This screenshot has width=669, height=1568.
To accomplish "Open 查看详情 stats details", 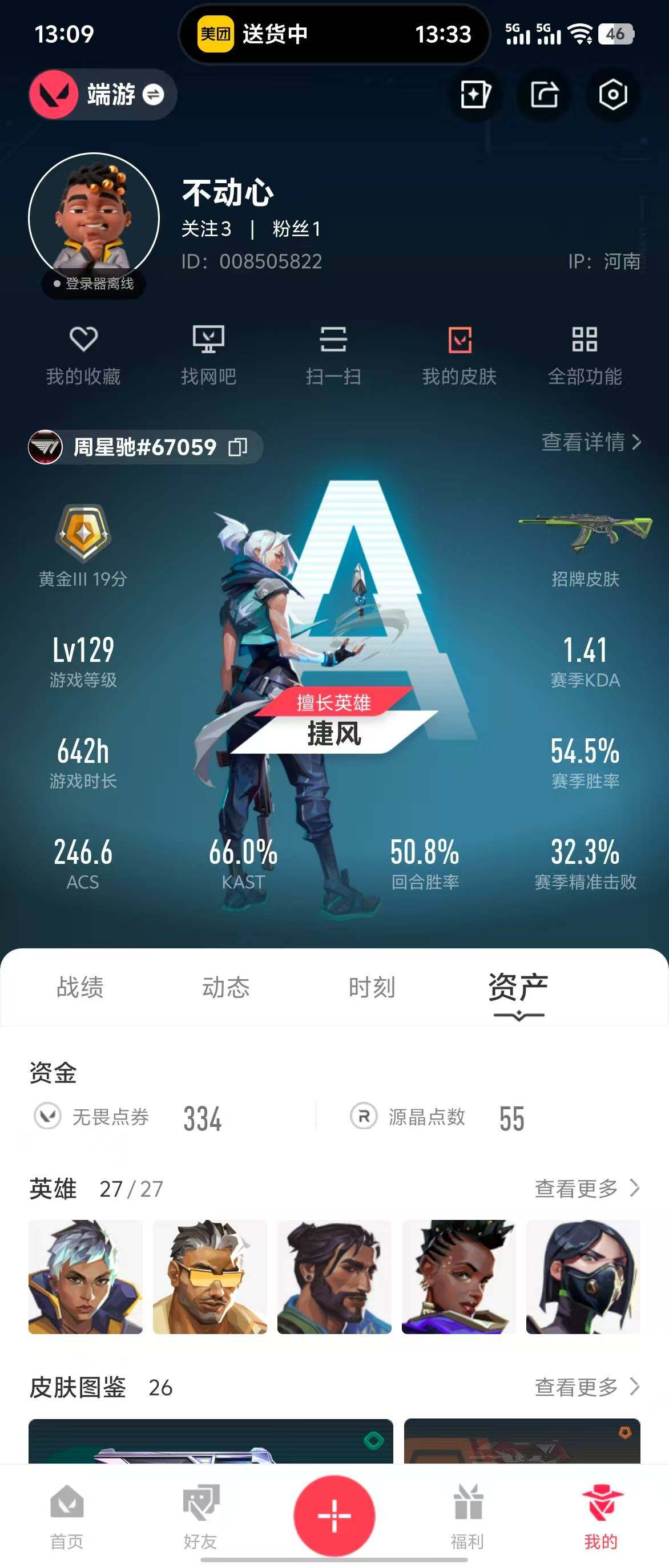I will click(590, 442).
